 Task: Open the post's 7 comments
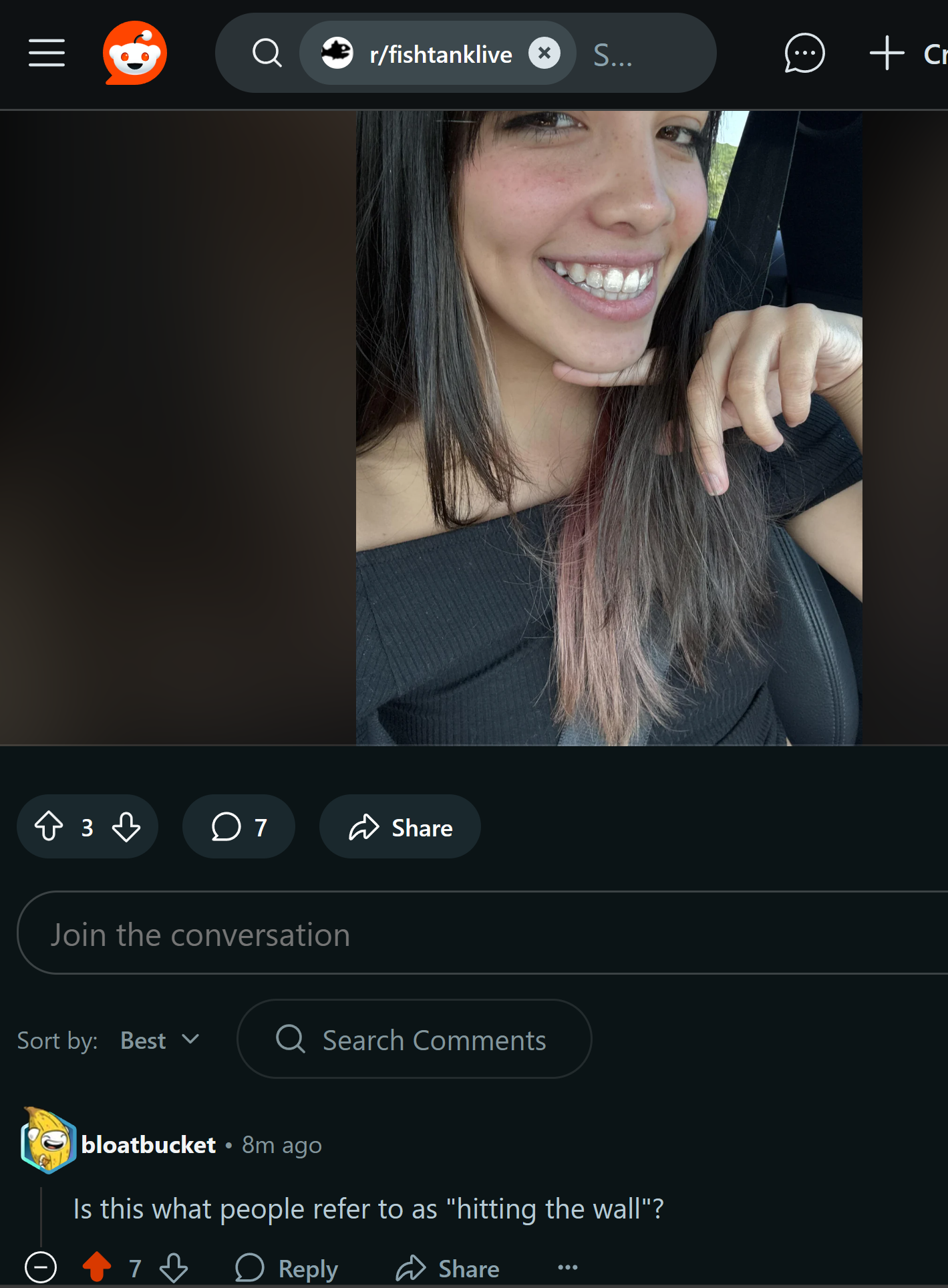click(239, 826)
